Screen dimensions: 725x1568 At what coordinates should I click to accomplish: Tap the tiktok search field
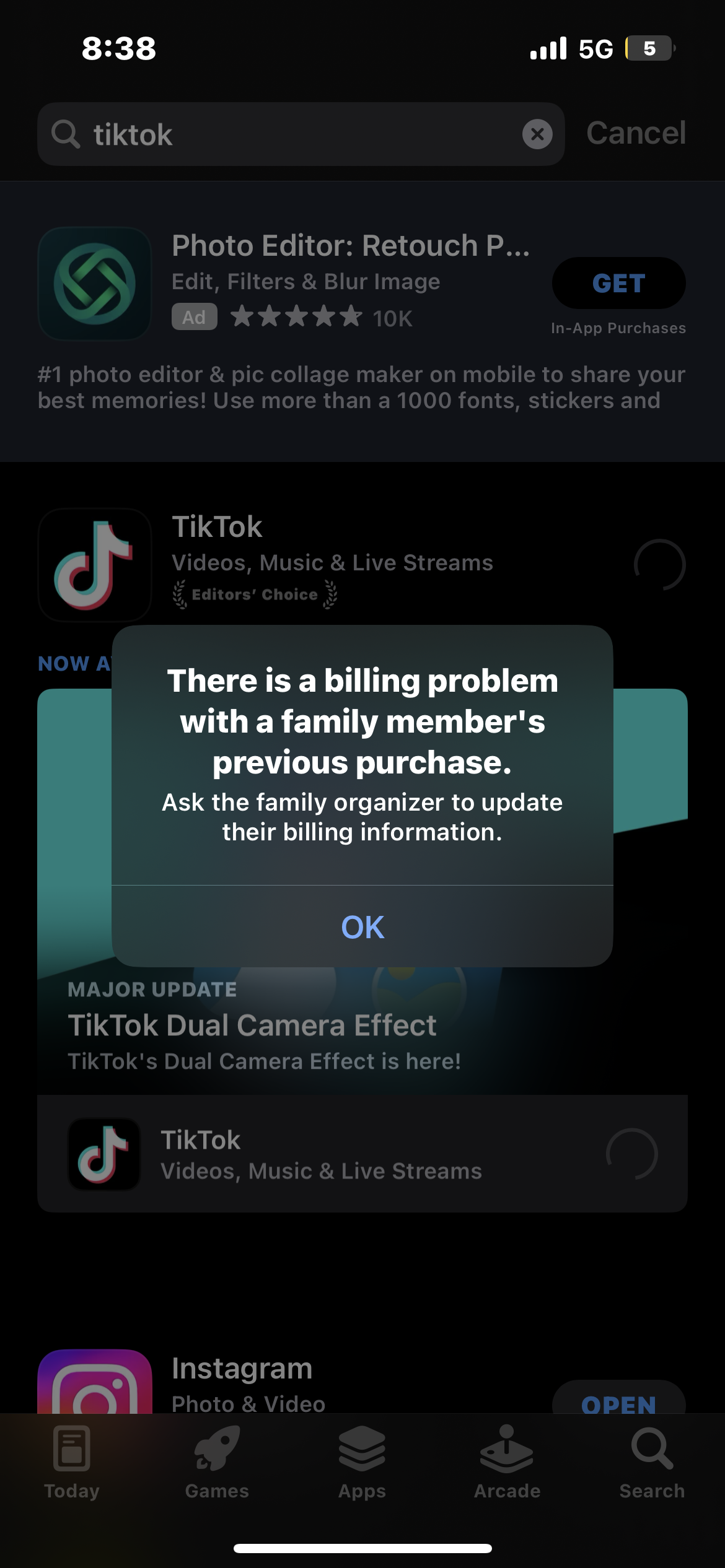(297, 134)
